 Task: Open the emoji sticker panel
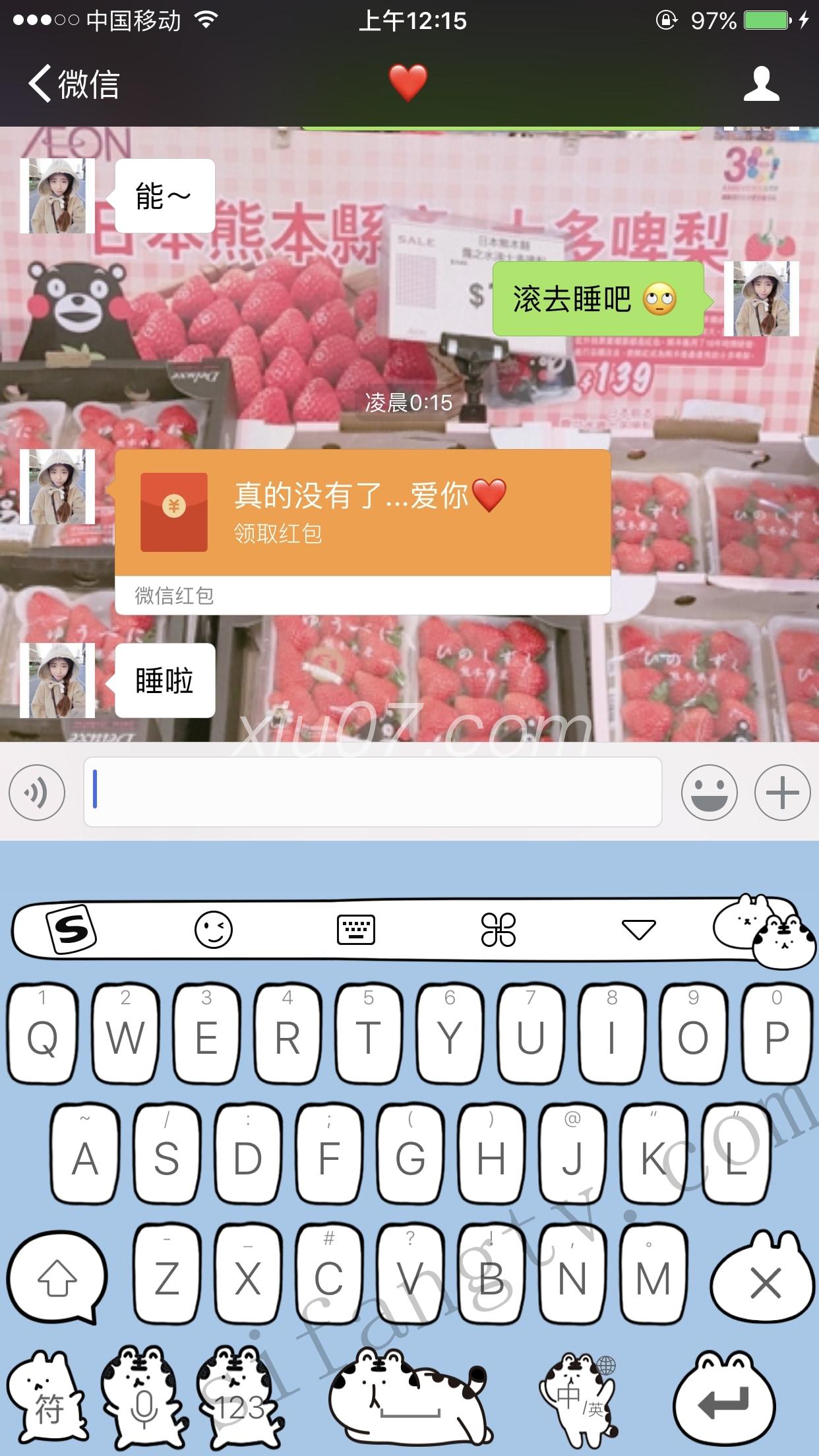(709, 793)
